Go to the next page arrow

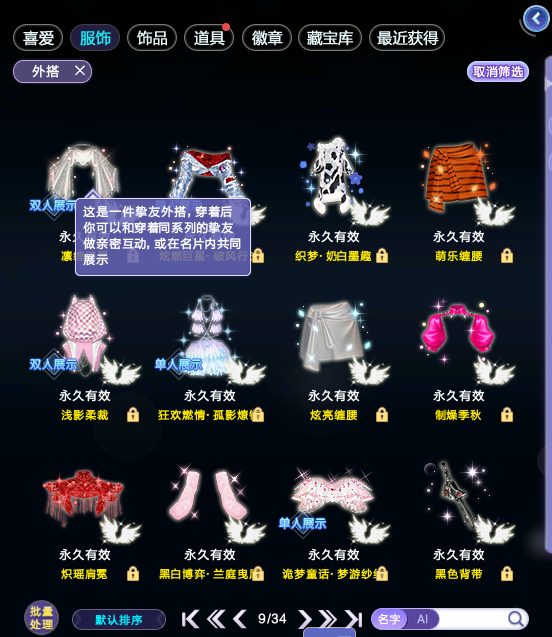(x=304, y=619)
